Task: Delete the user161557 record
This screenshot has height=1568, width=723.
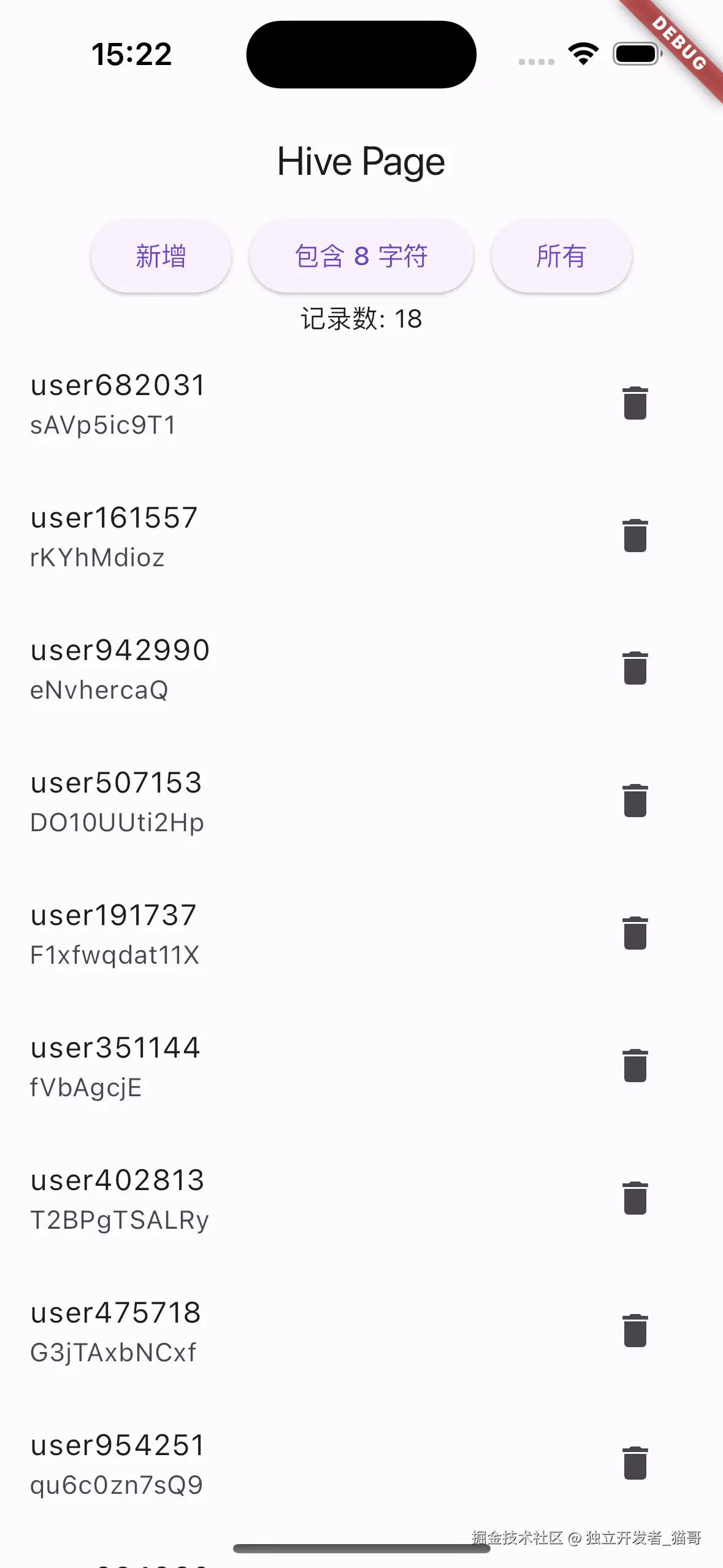Action: pyautogui.click(x=635, y=536)
